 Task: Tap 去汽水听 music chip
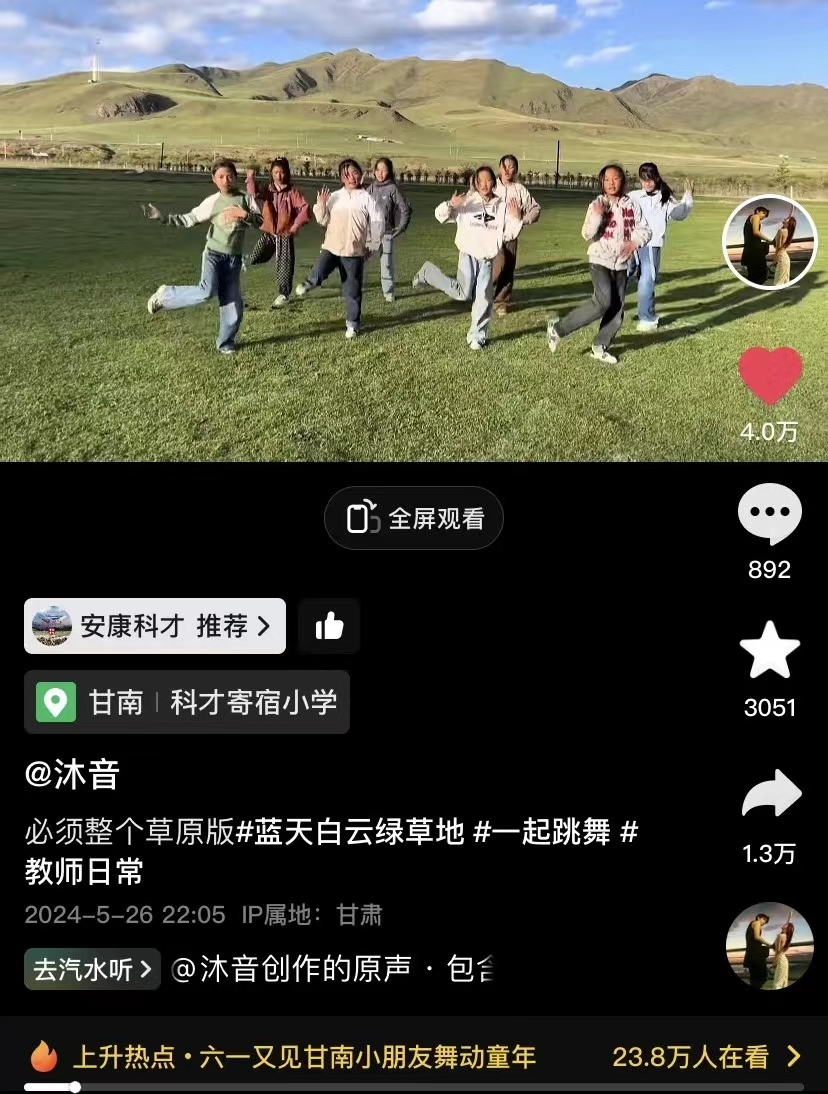tap(92, 969)
